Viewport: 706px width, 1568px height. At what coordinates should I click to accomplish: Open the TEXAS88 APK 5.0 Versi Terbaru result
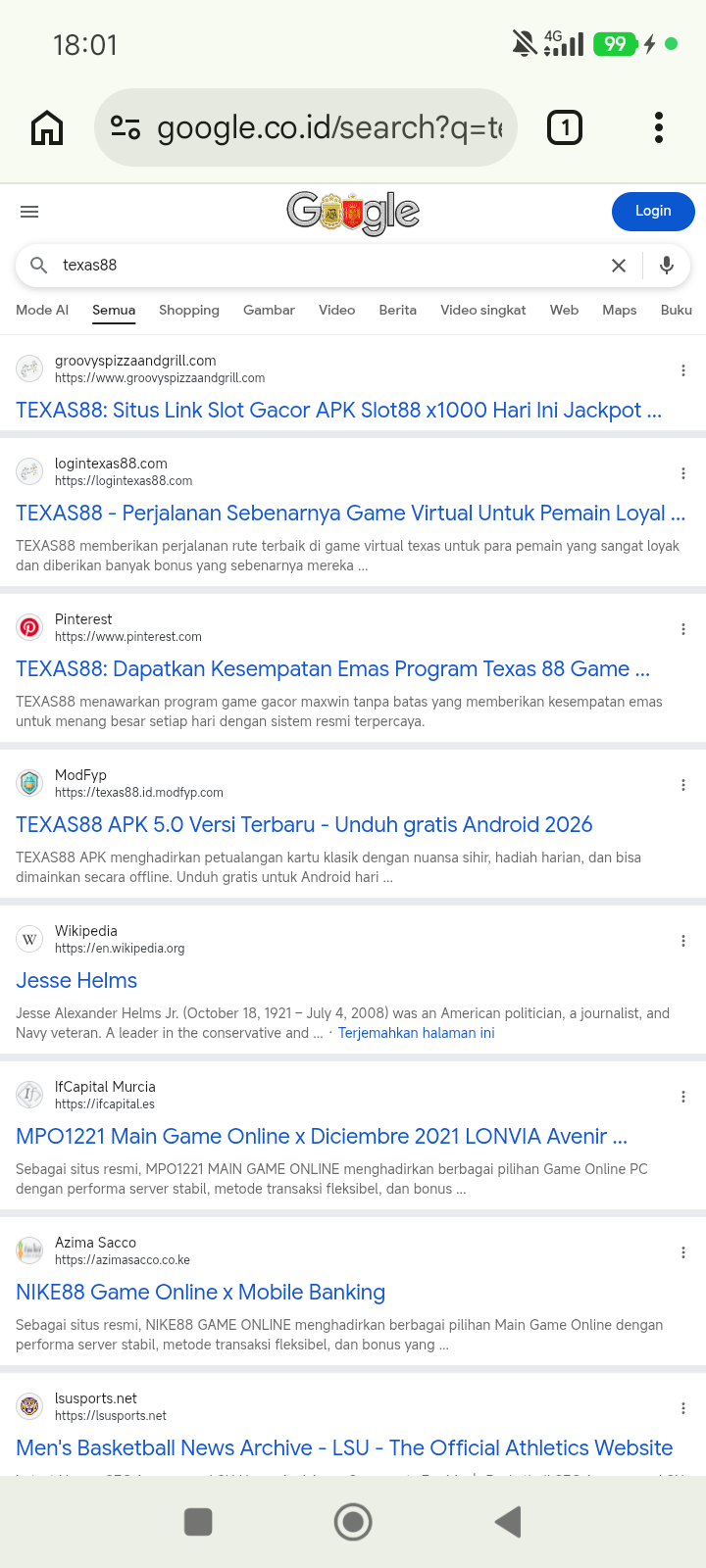click(304, 825)
